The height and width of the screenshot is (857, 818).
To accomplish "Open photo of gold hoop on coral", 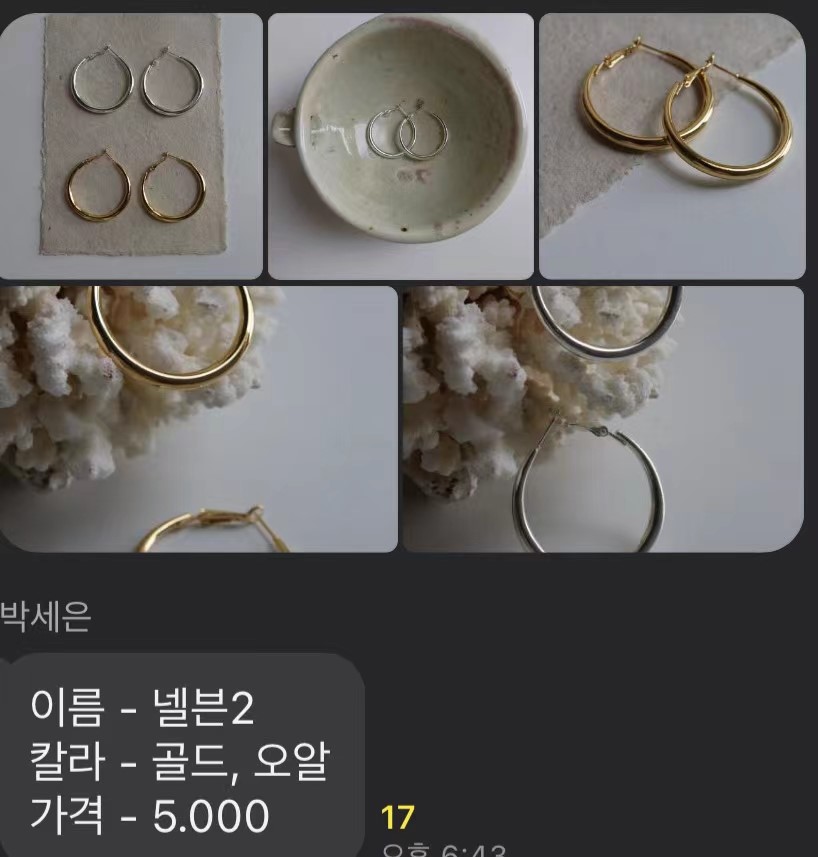I will [198, 419].
